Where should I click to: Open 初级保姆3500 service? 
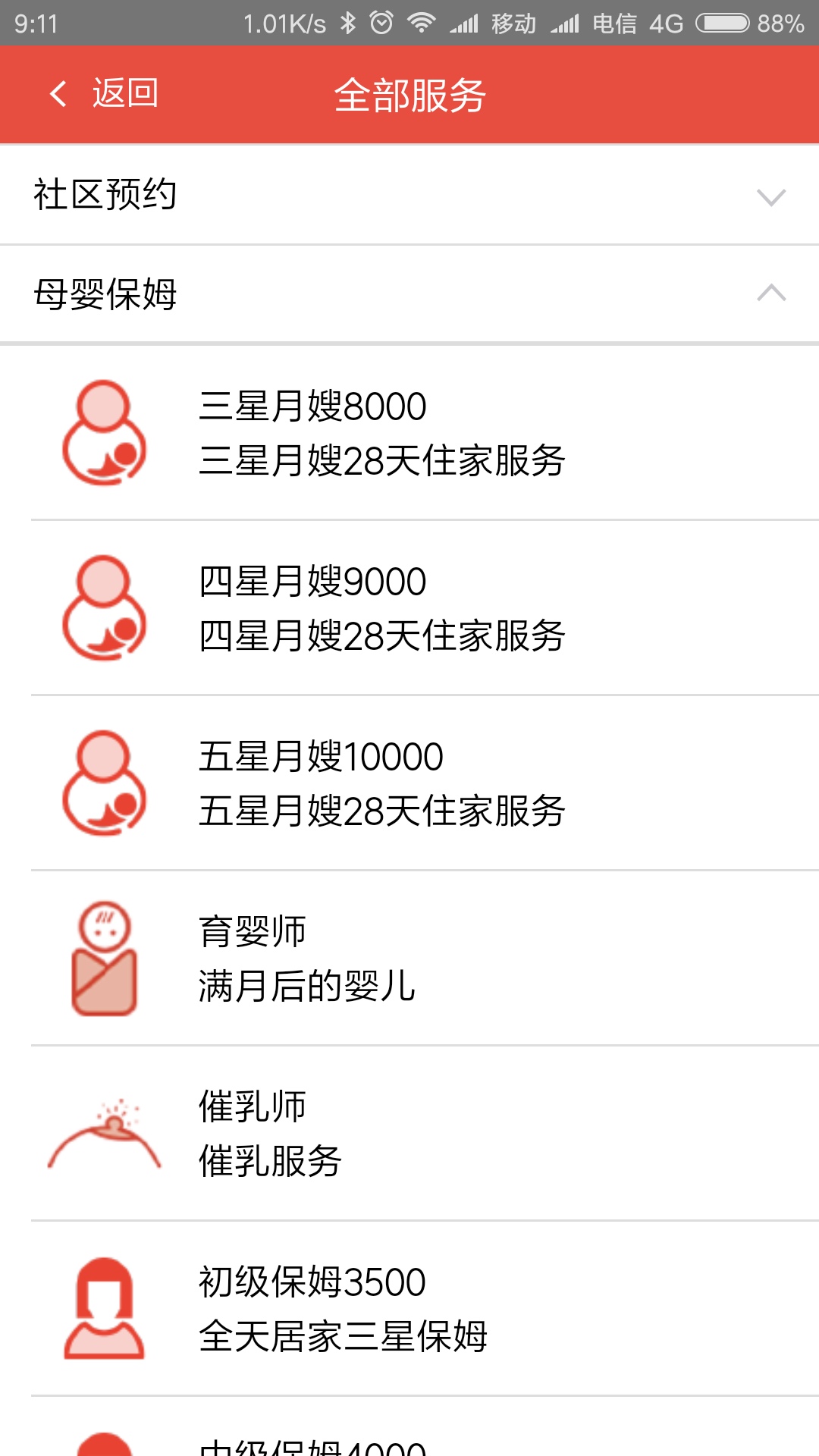pos(409,1309)
